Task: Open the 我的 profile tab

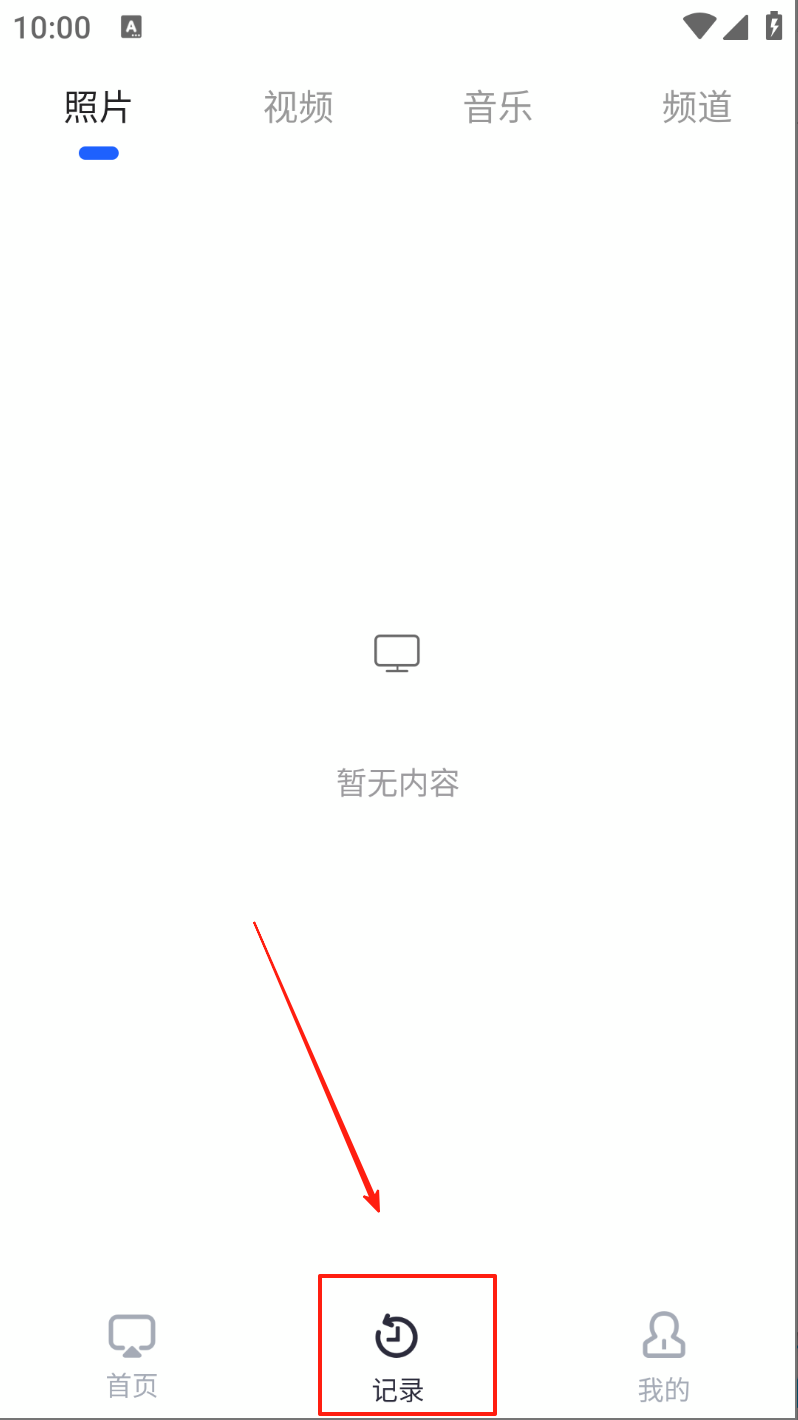Action: pos(664,1356)
